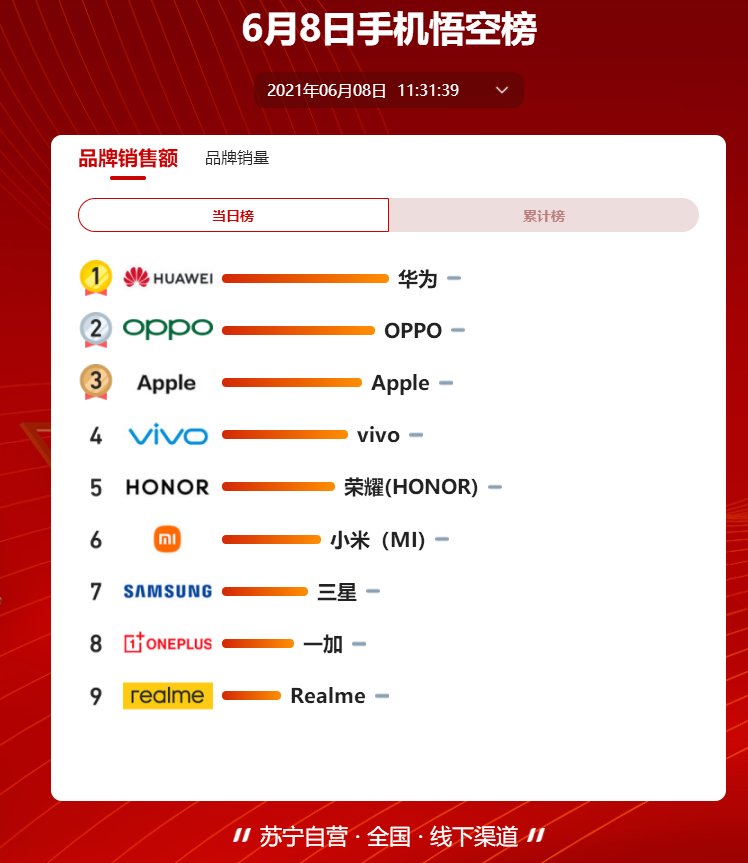
Task: Show the 当日榜 ranking
Action: coord(233,215)
